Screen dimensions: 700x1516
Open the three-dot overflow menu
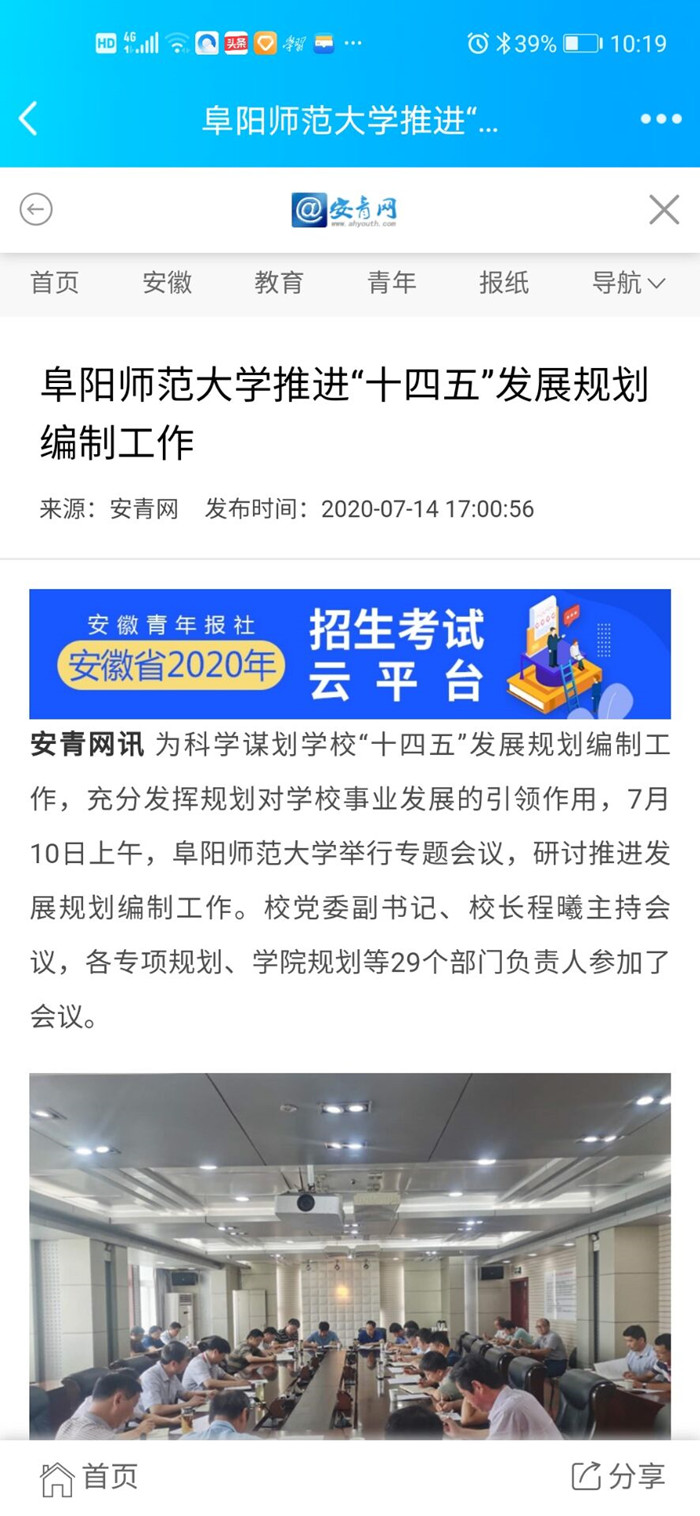tap(660, 119)
